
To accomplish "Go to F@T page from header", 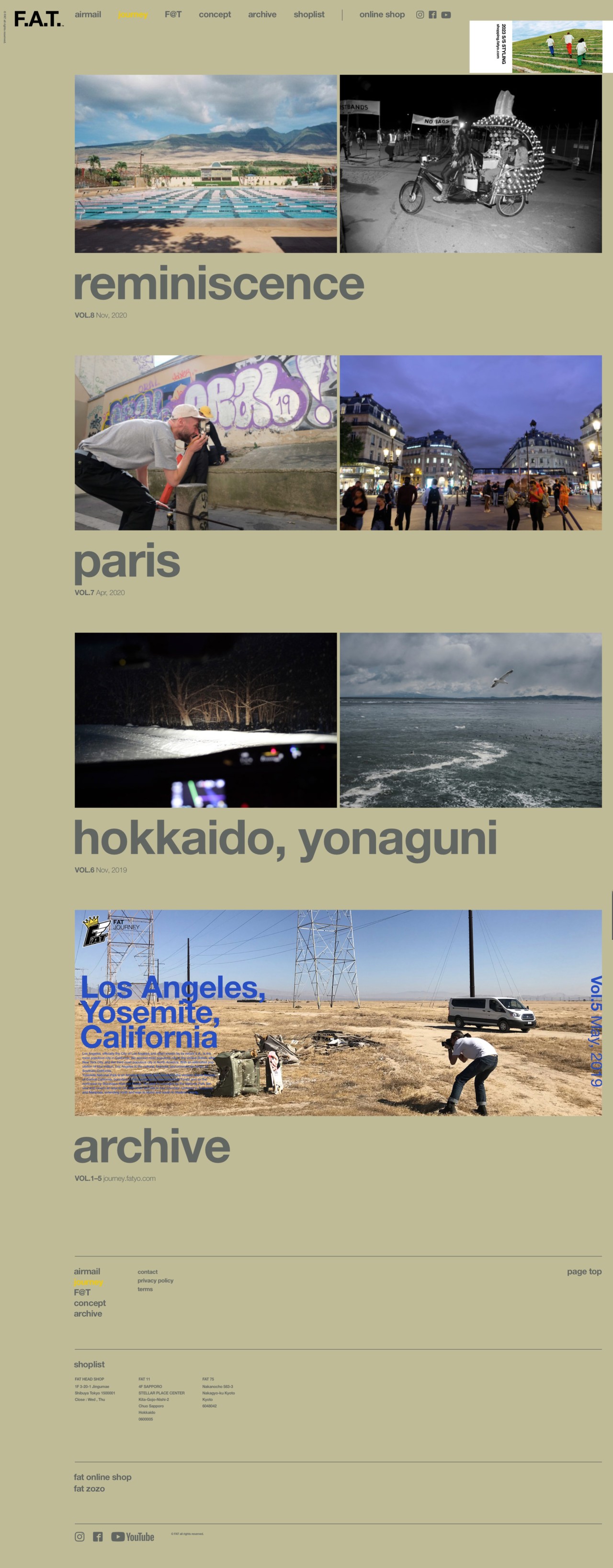I will point(173,15).
